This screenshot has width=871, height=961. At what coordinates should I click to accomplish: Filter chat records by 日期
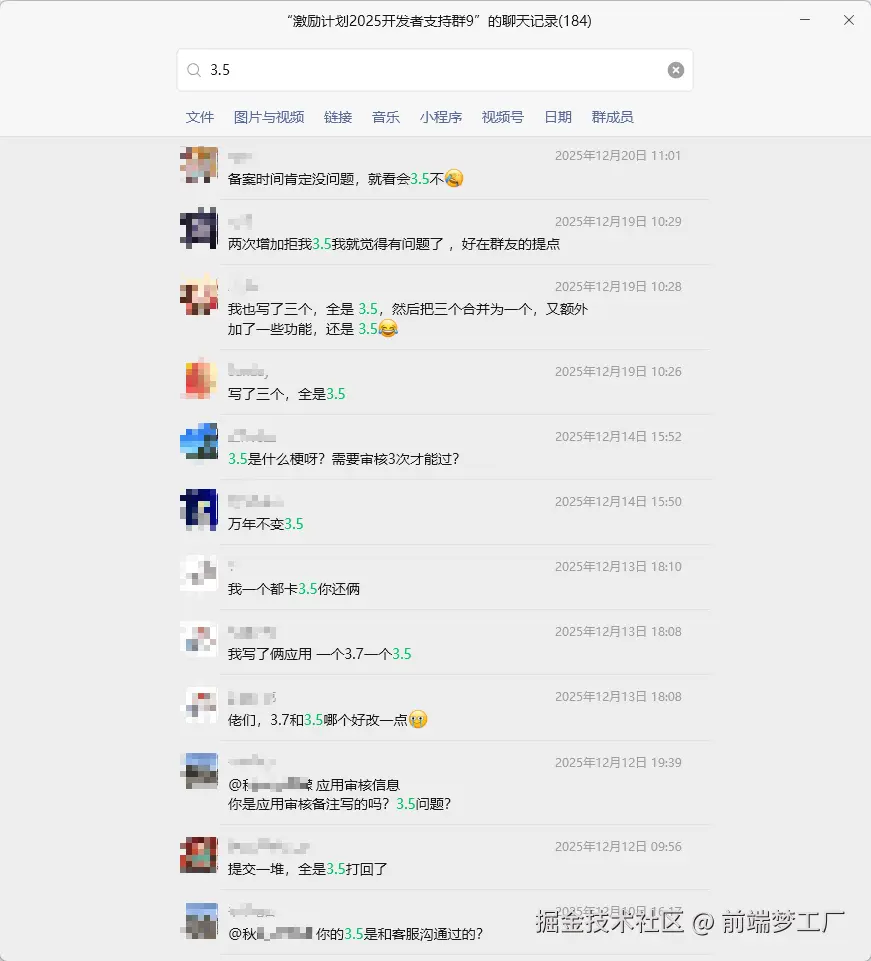tap(558, 117)
